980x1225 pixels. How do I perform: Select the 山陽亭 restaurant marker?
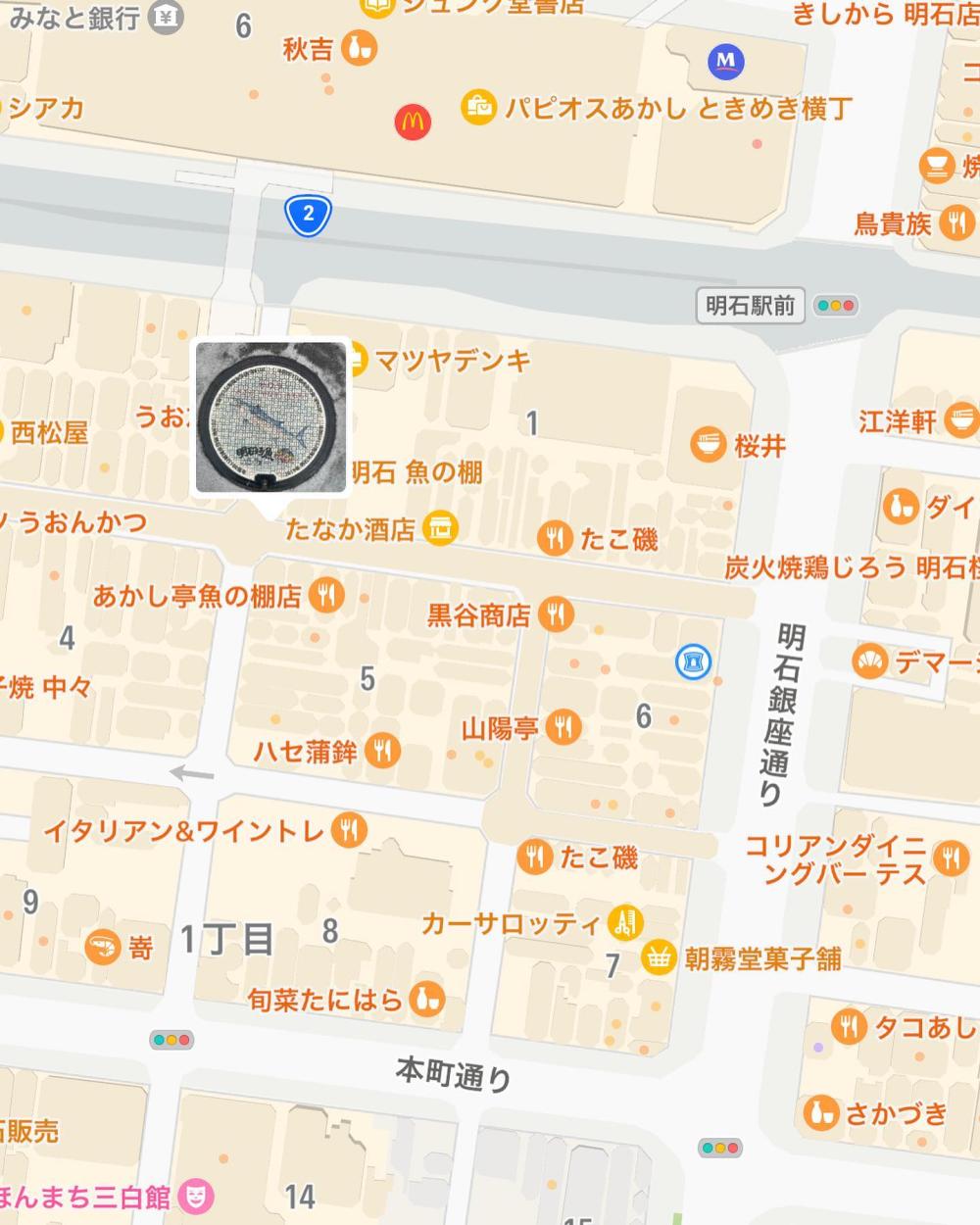(563, 727)
